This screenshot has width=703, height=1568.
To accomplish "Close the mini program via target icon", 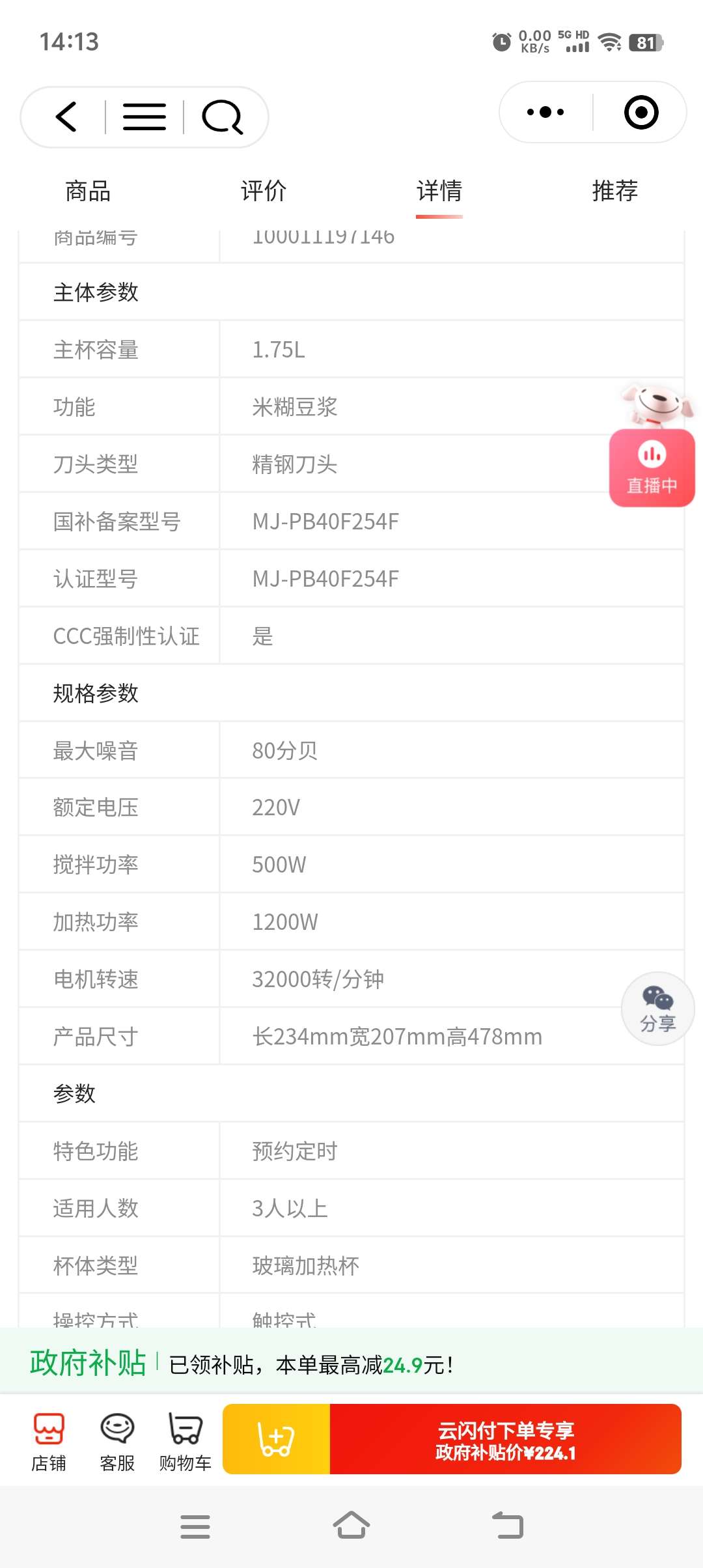I will click(641, 112).
